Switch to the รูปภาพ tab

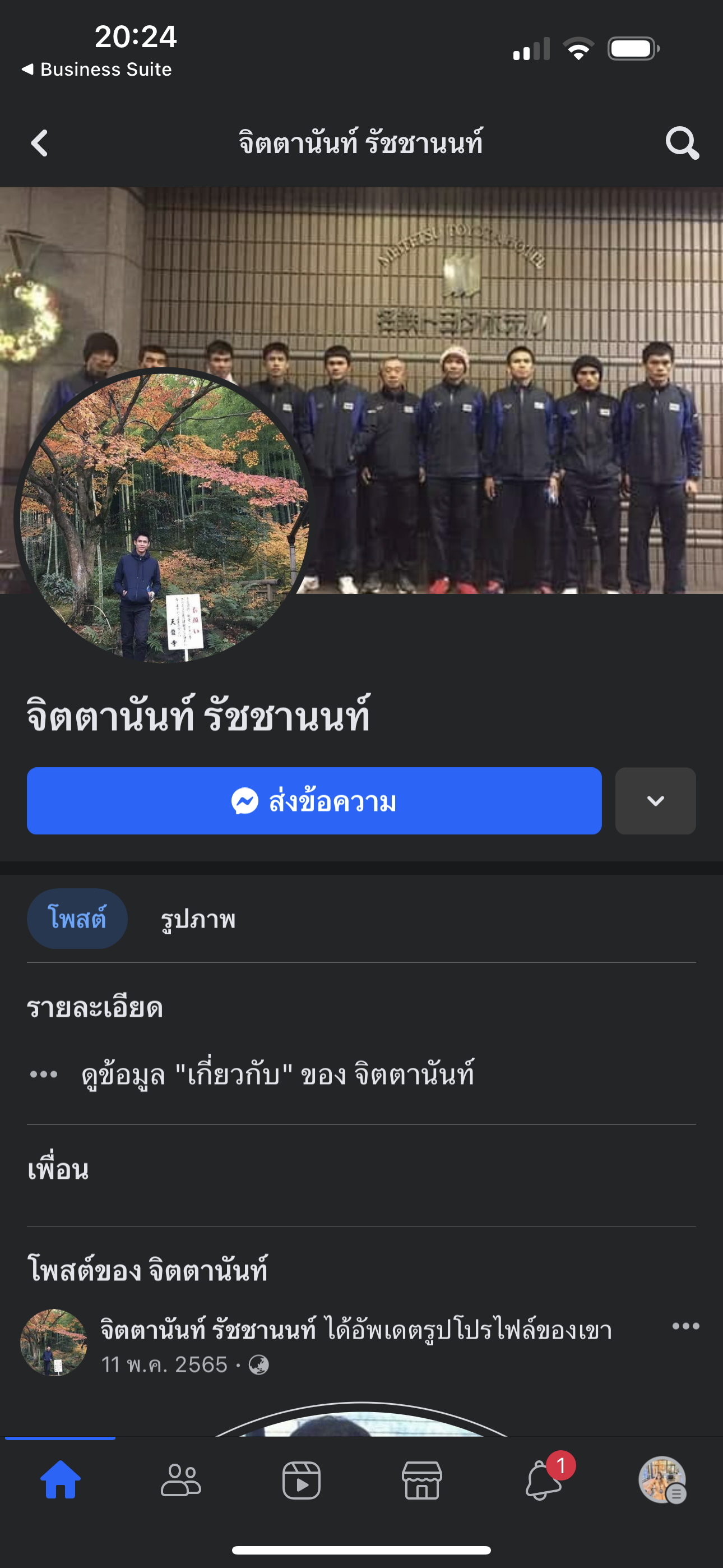[x=198, y=919]
